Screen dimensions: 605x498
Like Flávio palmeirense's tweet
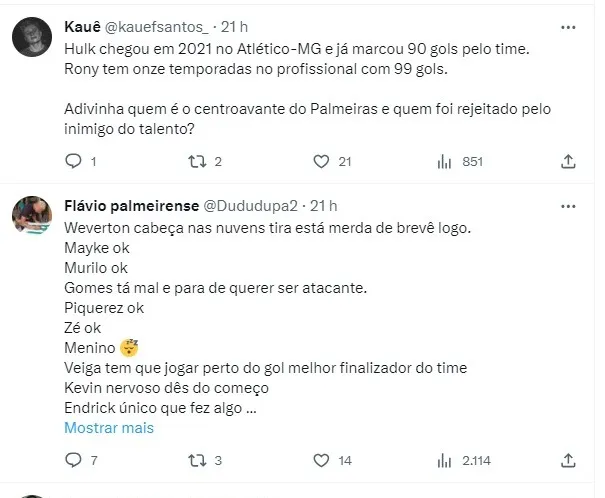click(321, 461)
